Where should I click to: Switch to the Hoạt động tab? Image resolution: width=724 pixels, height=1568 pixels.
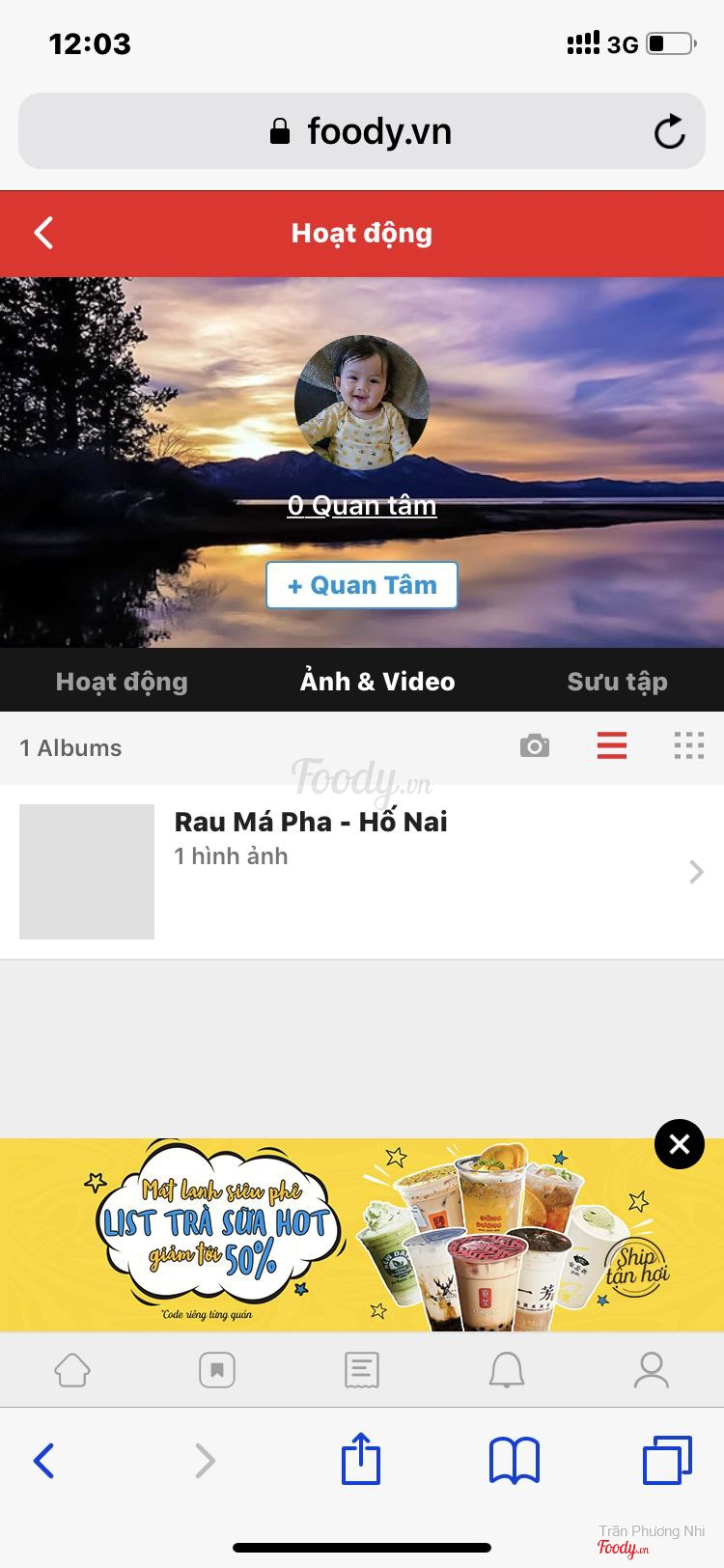click(x=122, y=681)
